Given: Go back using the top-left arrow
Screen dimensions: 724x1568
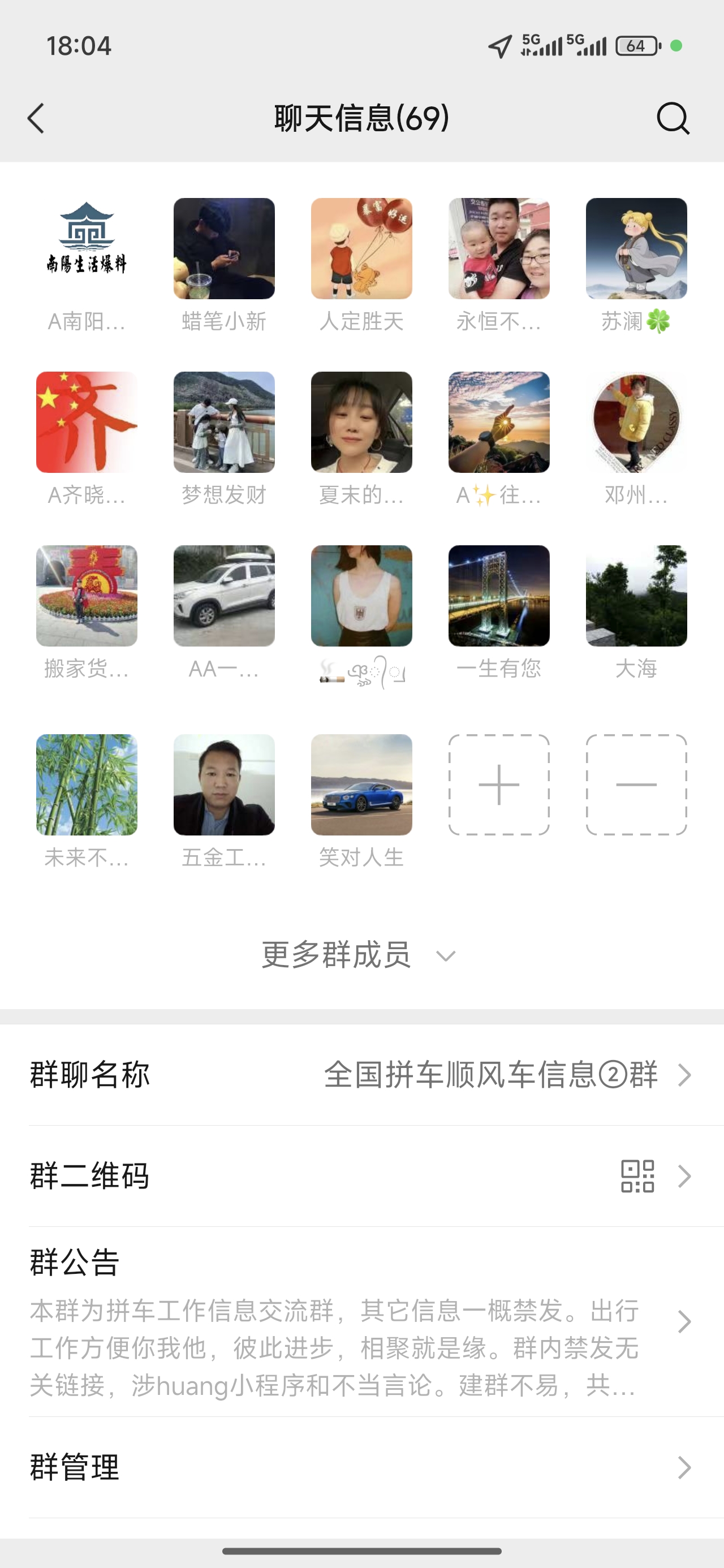Looking at the screenshot, I should click(x=36, y=118).
